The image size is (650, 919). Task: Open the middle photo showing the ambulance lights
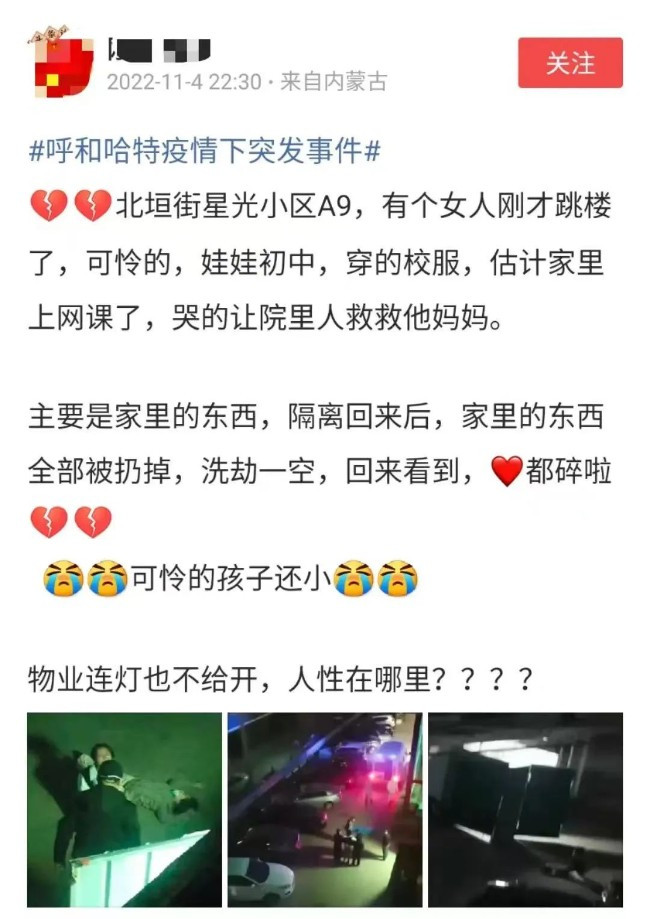[x=324, y=808]
